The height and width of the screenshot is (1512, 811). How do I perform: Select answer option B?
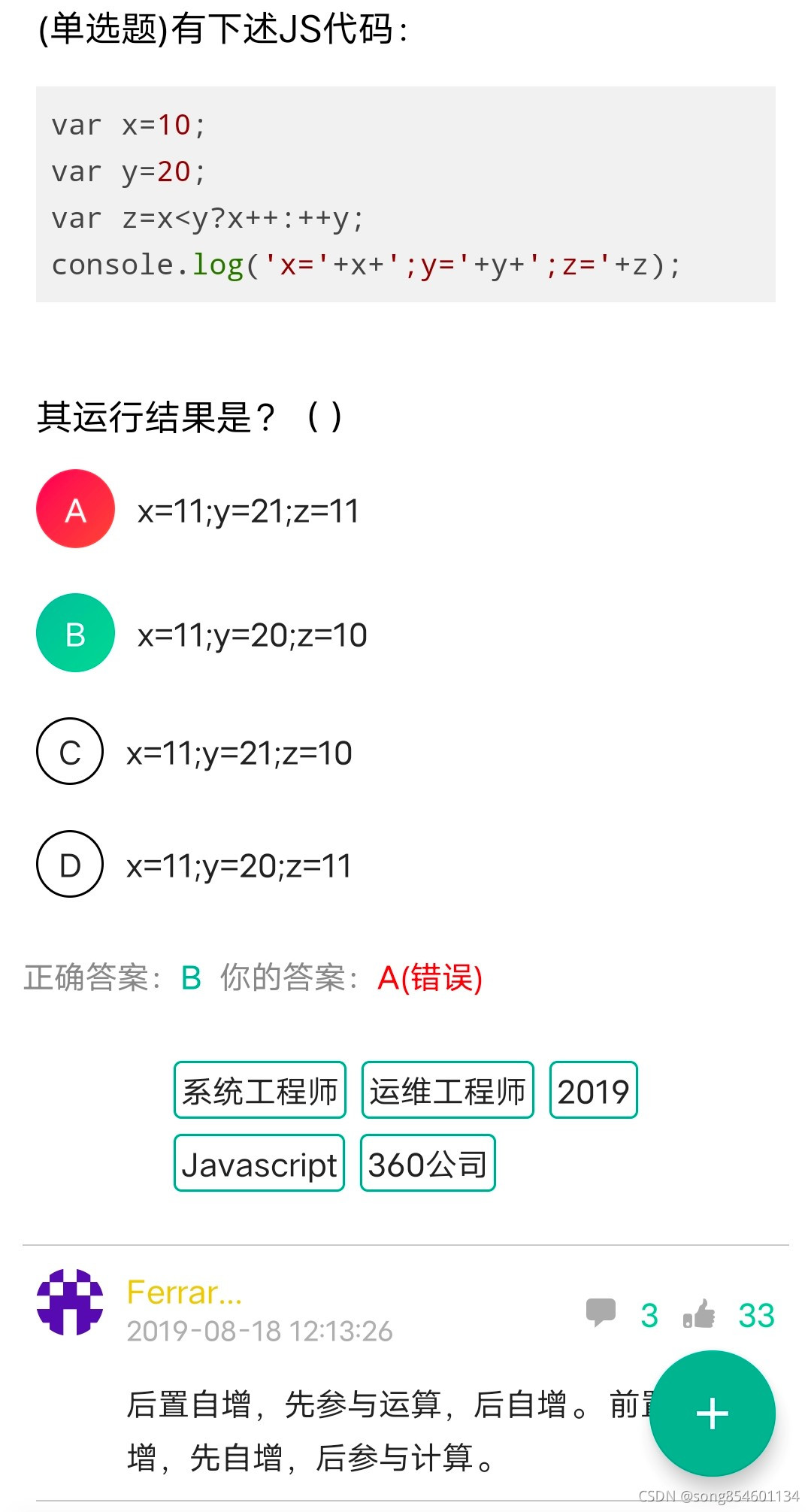(x=75, y=634)
